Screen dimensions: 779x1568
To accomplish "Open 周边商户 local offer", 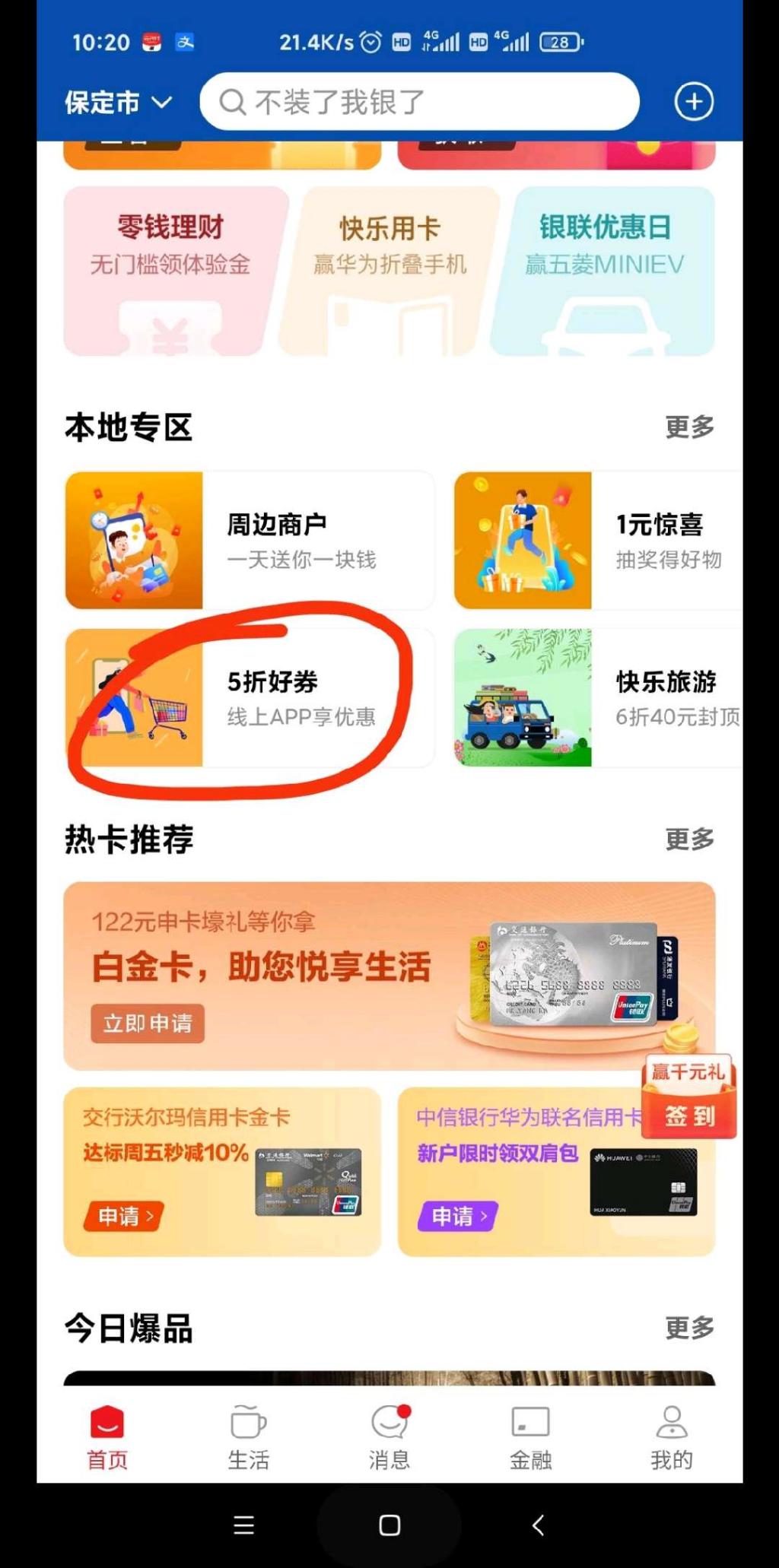I will point(250,541).
